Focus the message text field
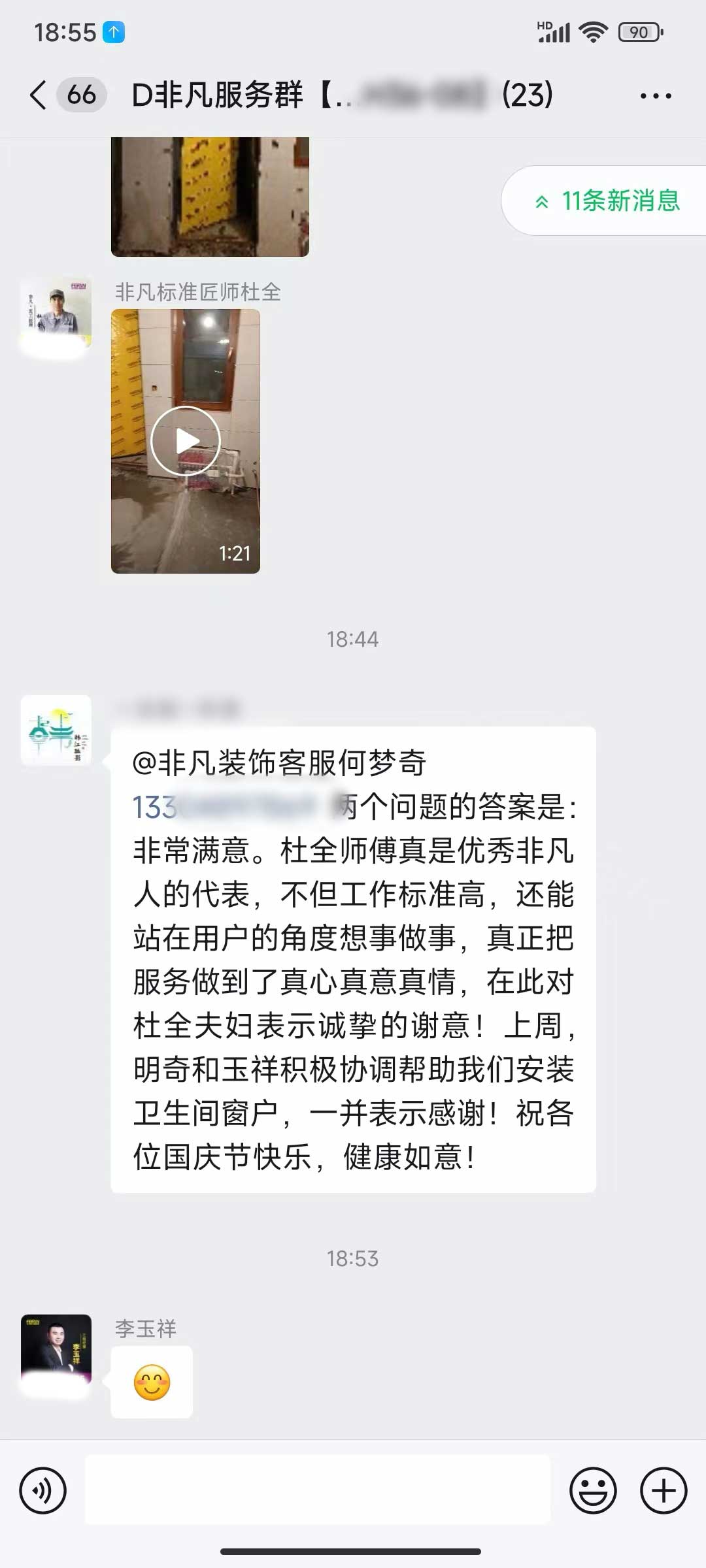The height and width of the screenshot is (1568, 706). 318,1490
